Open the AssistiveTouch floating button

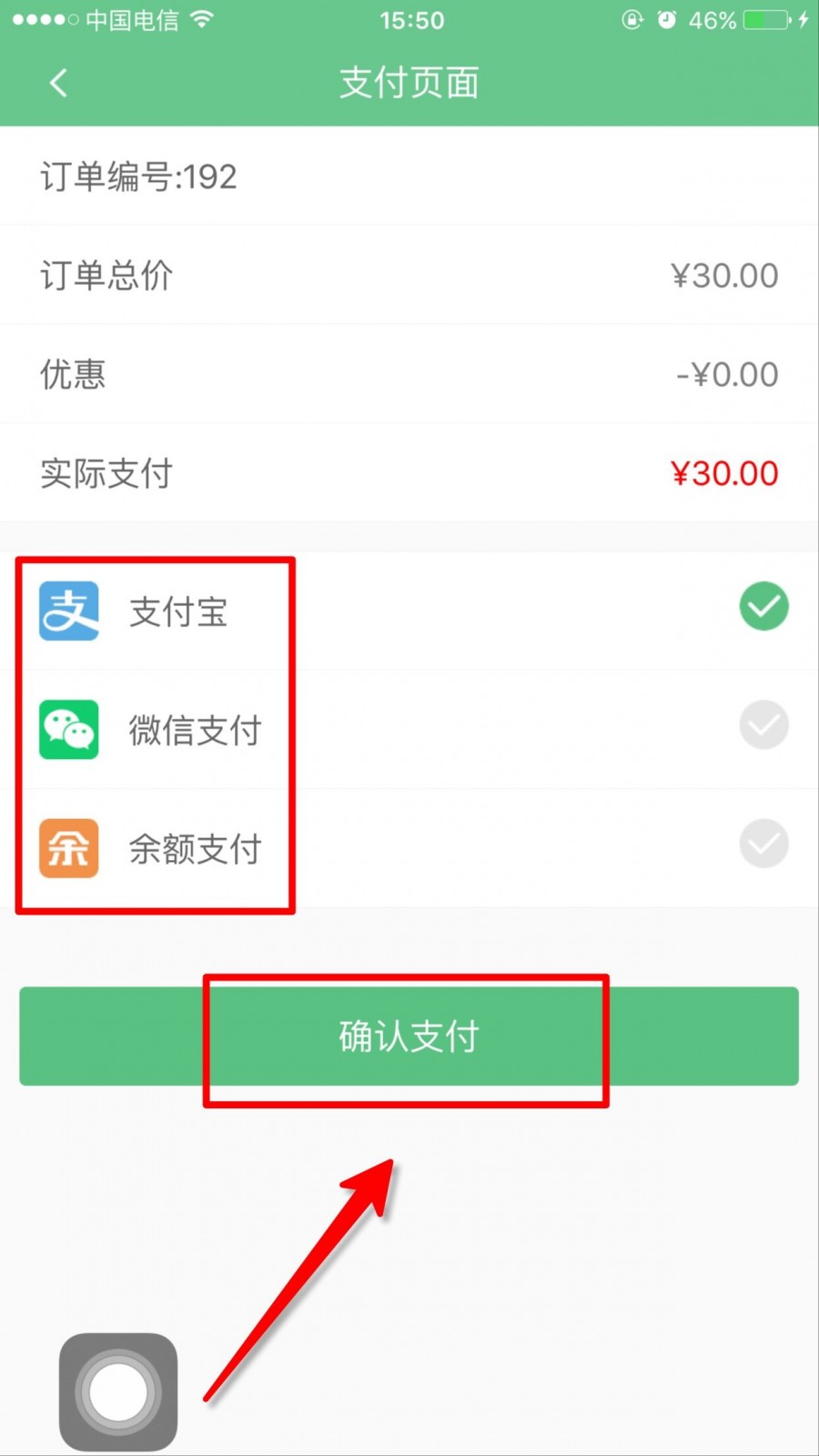(118, 1391)
